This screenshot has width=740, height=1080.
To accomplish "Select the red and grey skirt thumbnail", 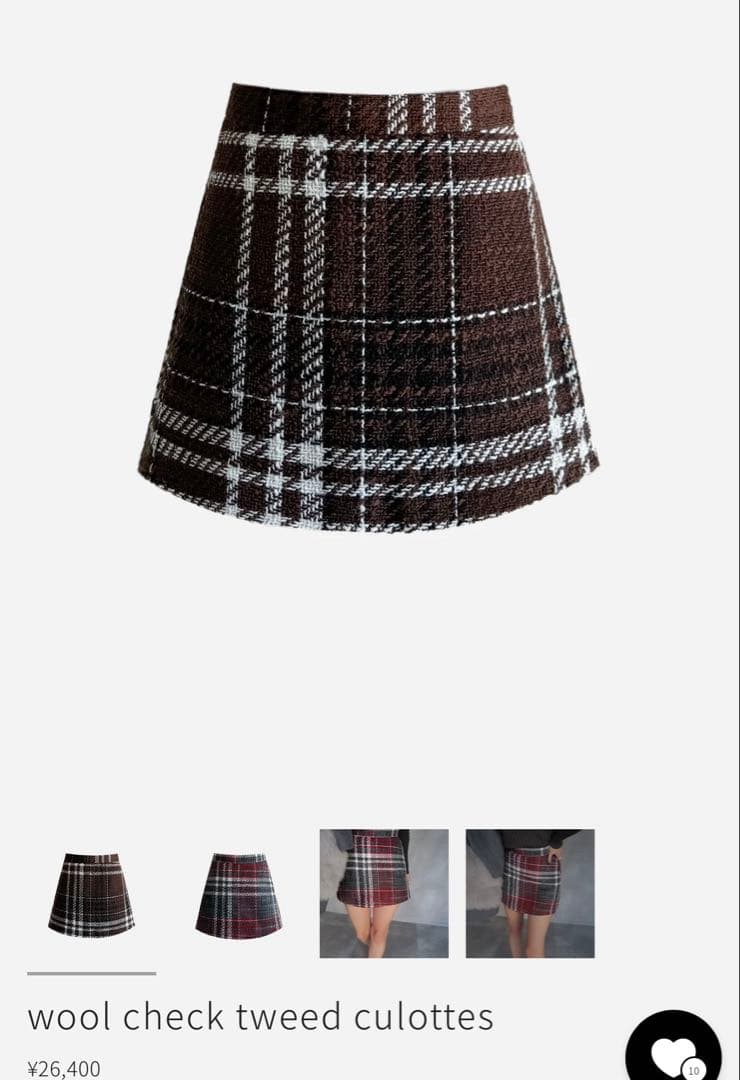I will pyautogui.click(x=238, y=893).
